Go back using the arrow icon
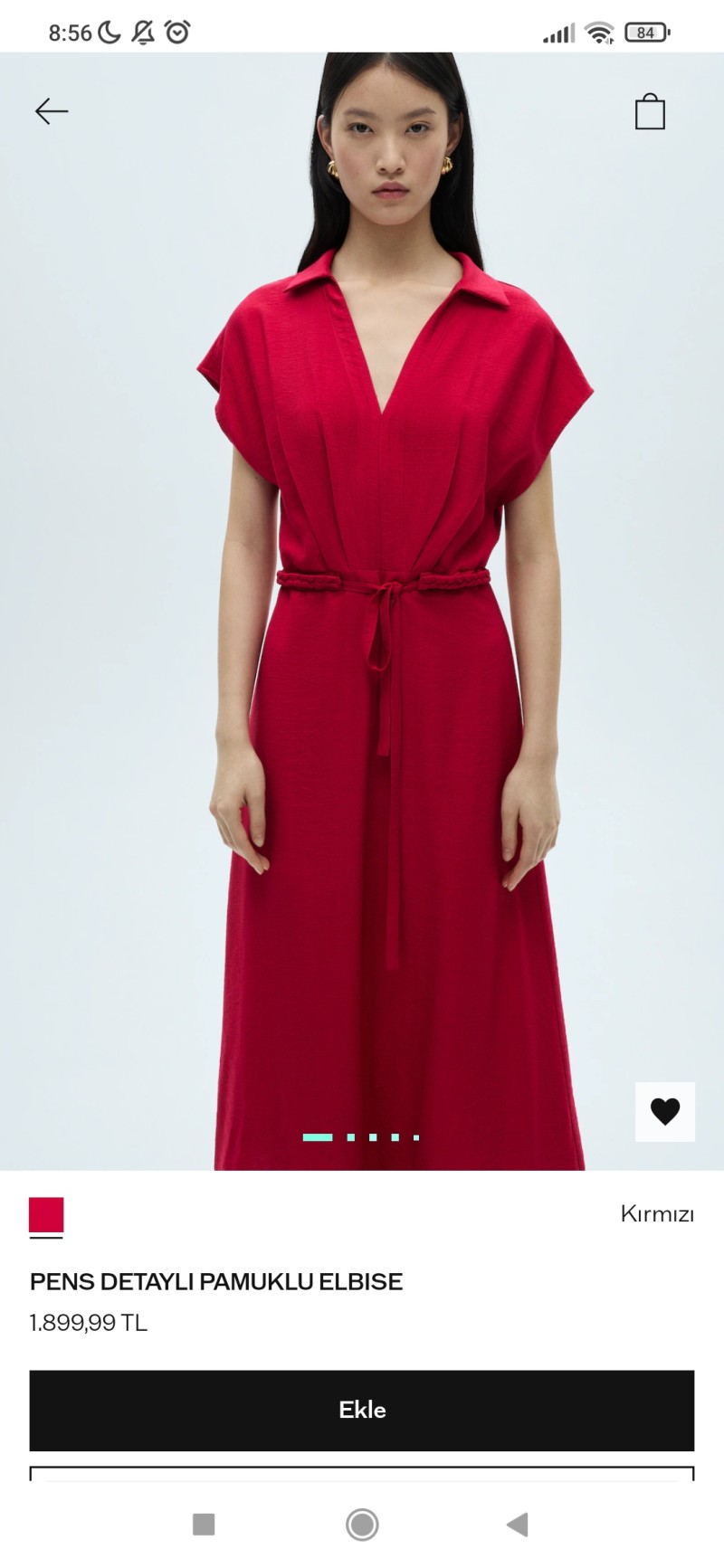The width and height of the screenshot is (724, 1568). pos(52,111)
